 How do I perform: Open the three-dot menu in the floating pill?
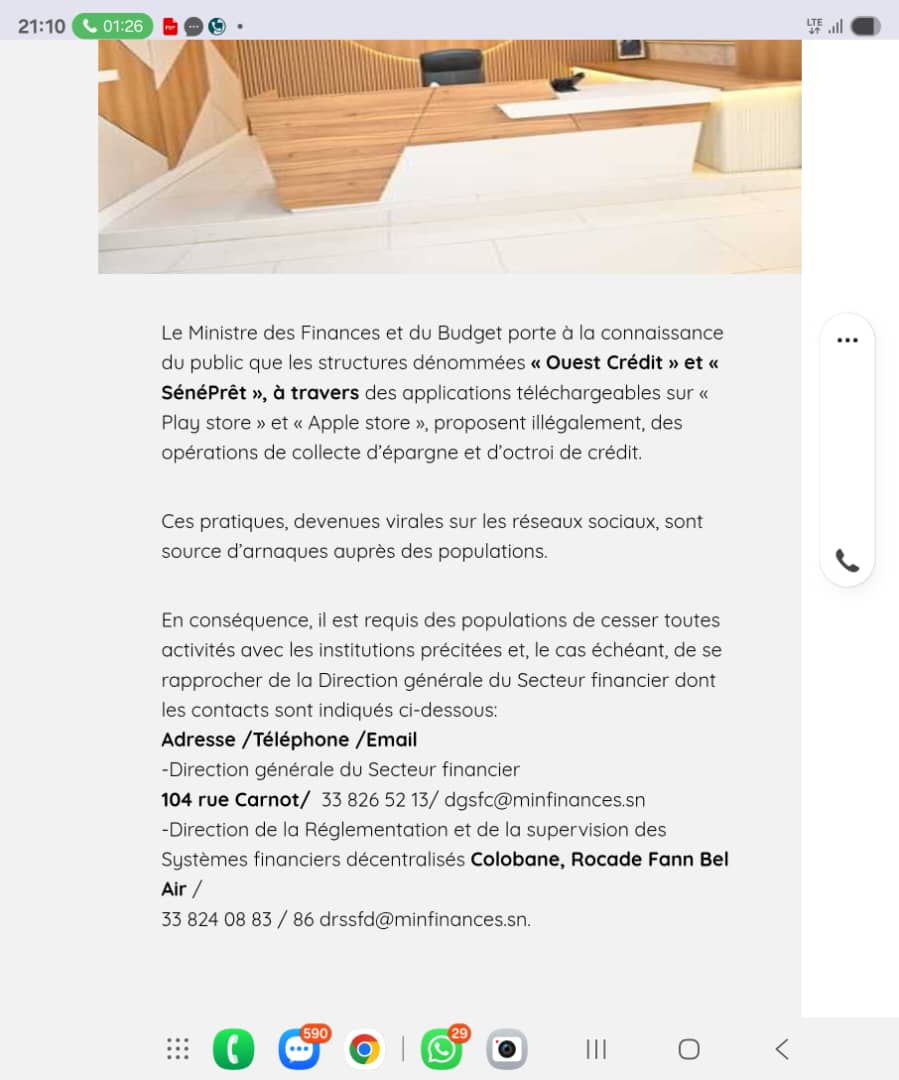(847, 340)
